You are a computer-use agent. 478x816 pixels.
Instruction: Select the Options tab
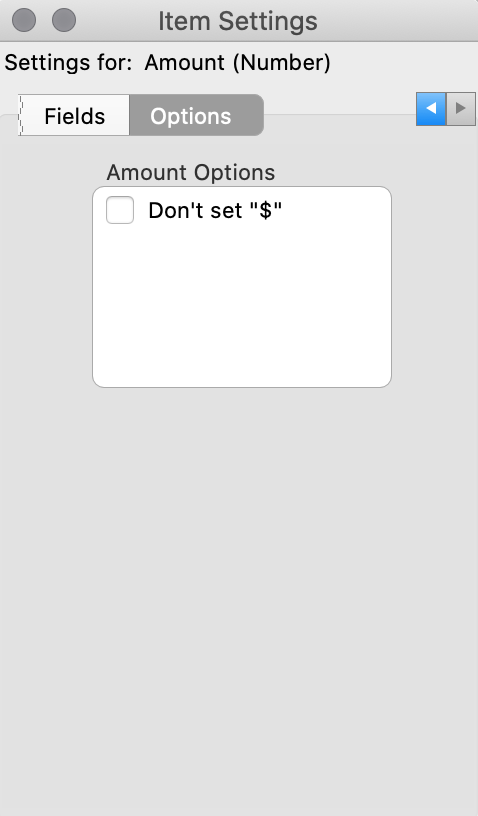(196, 116)
